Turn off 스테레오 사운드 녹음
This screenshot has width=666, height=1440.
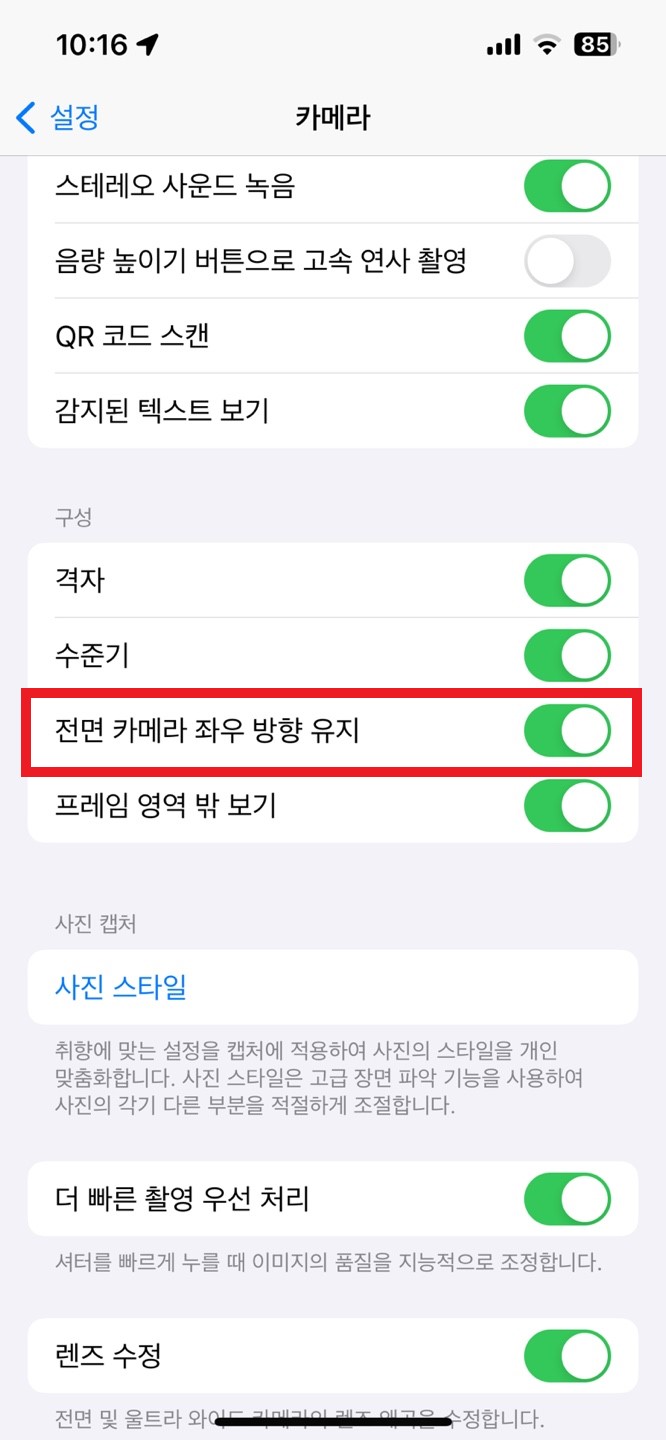(567, 186)
